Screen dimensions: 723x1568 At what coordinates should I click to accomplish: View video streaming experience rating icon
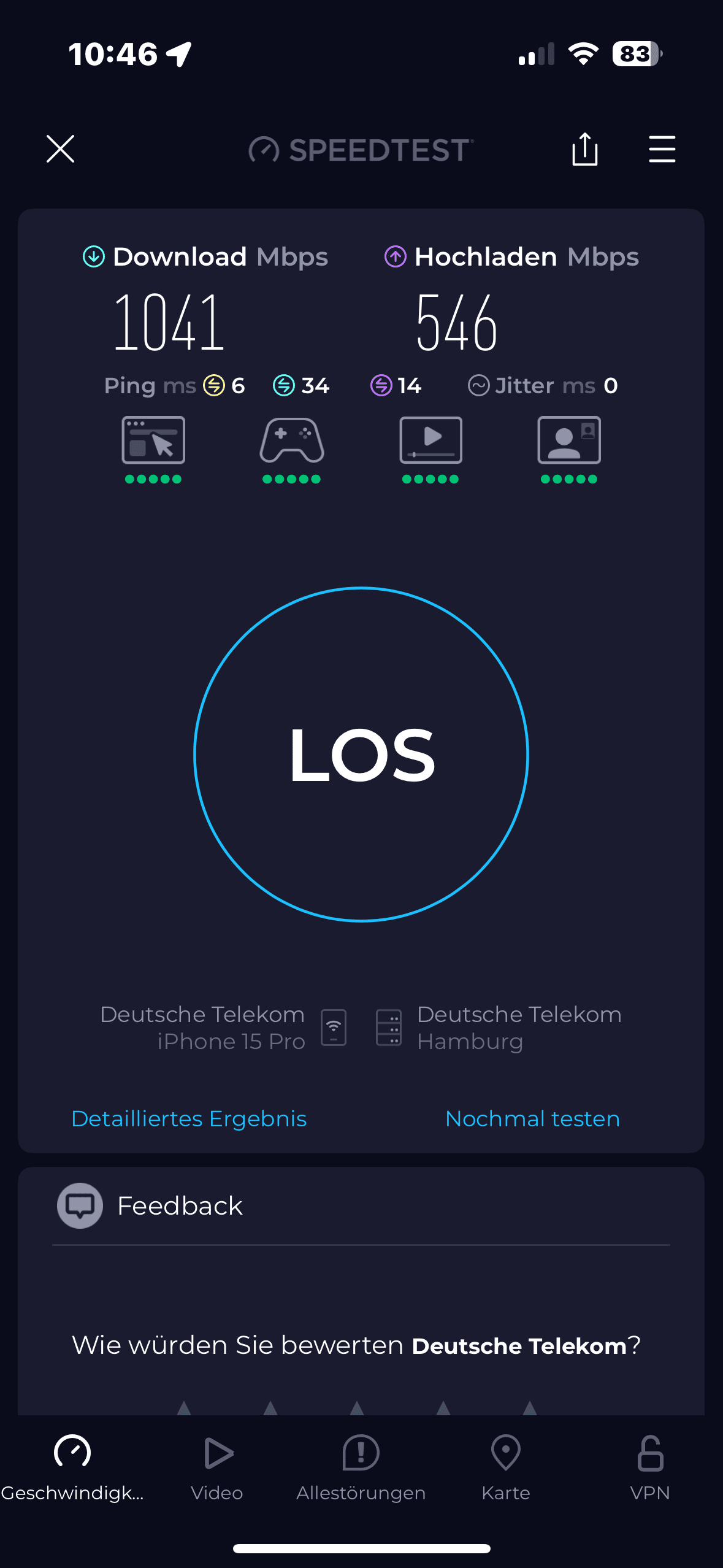coord(430,440)
